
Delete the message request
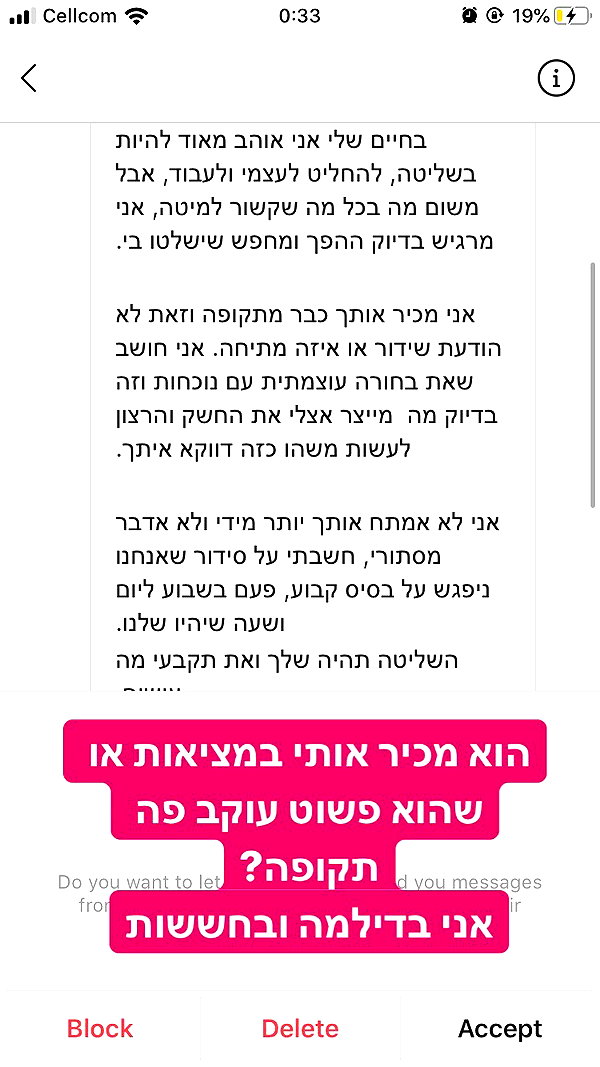(300, 1028)
